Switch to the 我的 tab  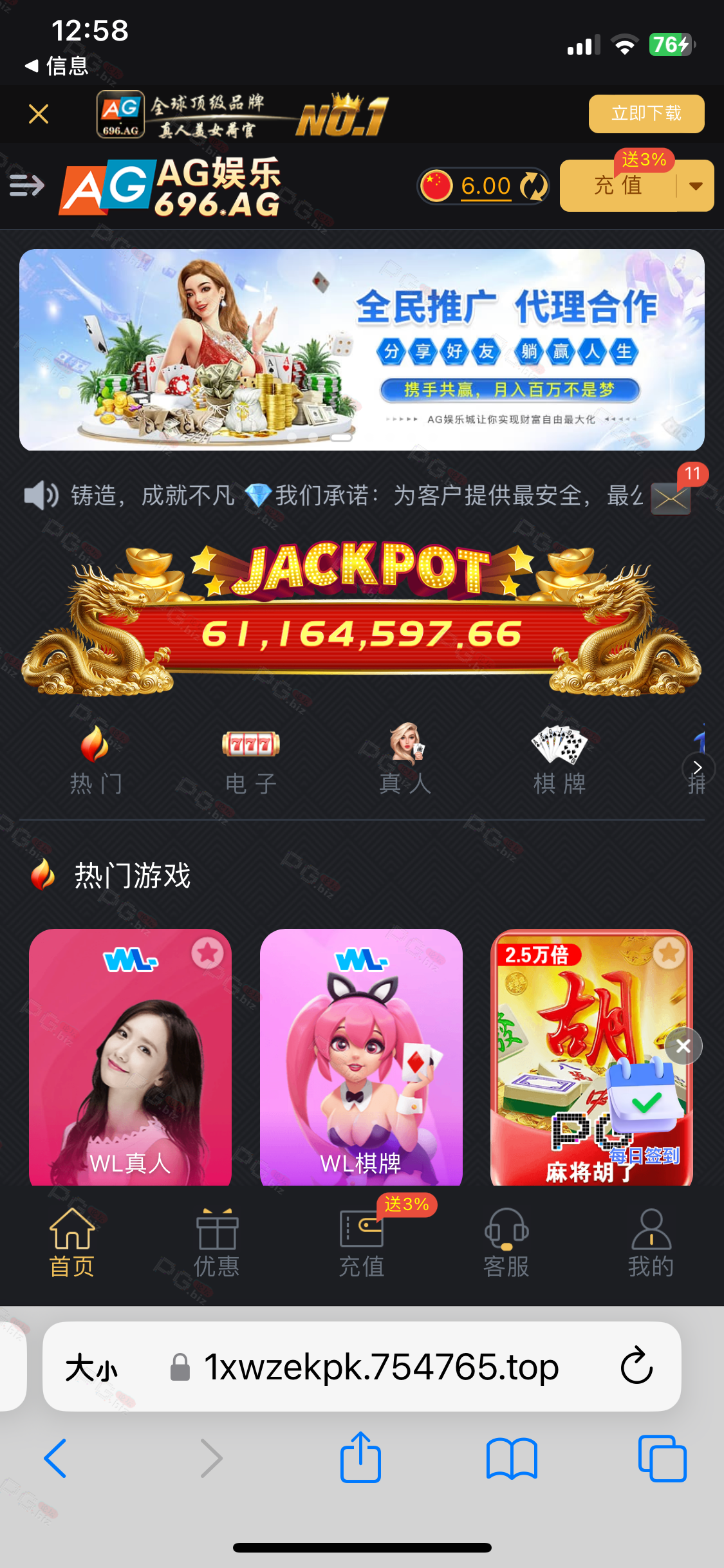pyautogui.click(x=651, y=1242)
